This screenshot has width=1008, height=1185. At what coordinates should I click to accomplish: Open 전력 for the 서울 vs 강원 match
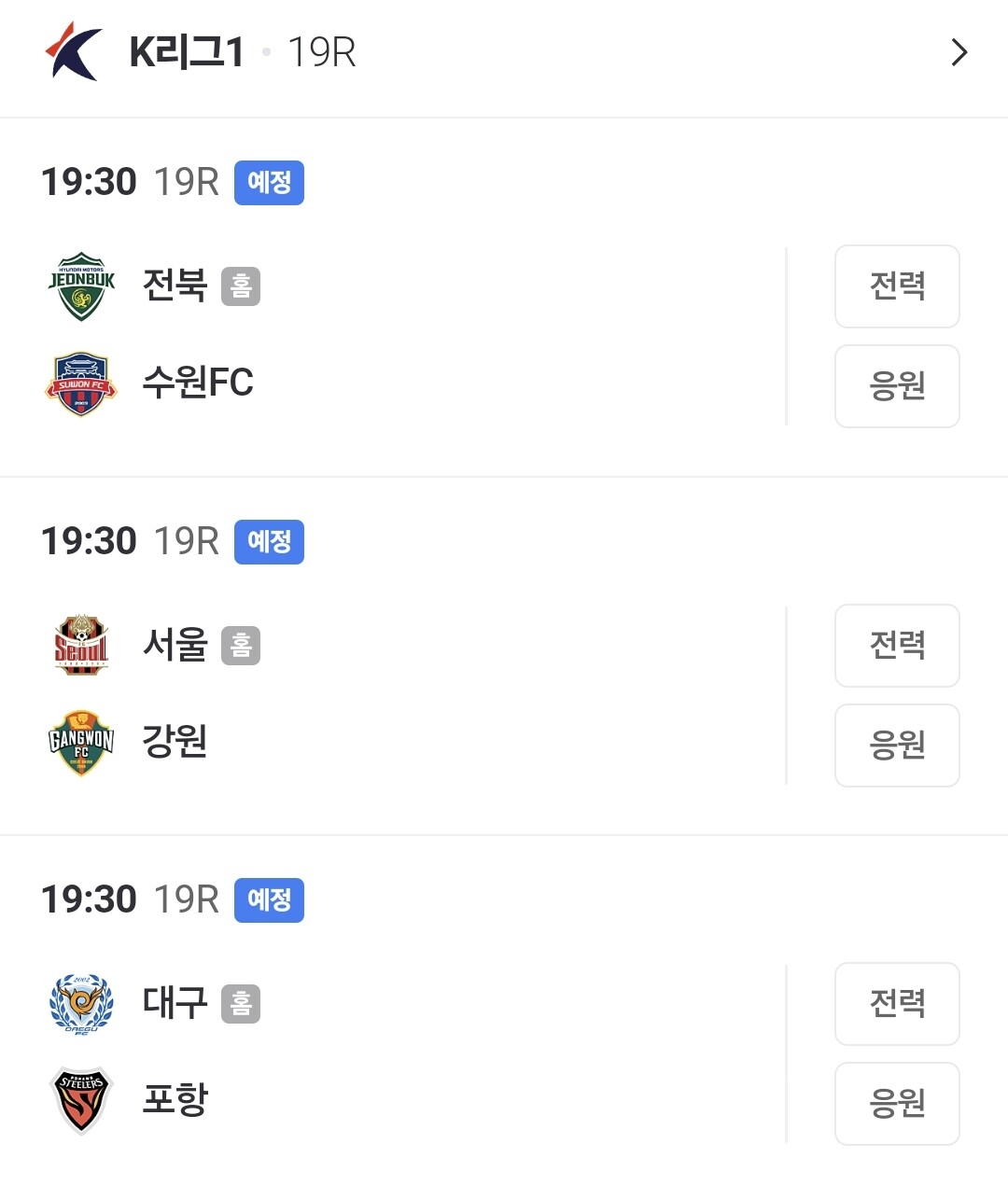point(896,646)
